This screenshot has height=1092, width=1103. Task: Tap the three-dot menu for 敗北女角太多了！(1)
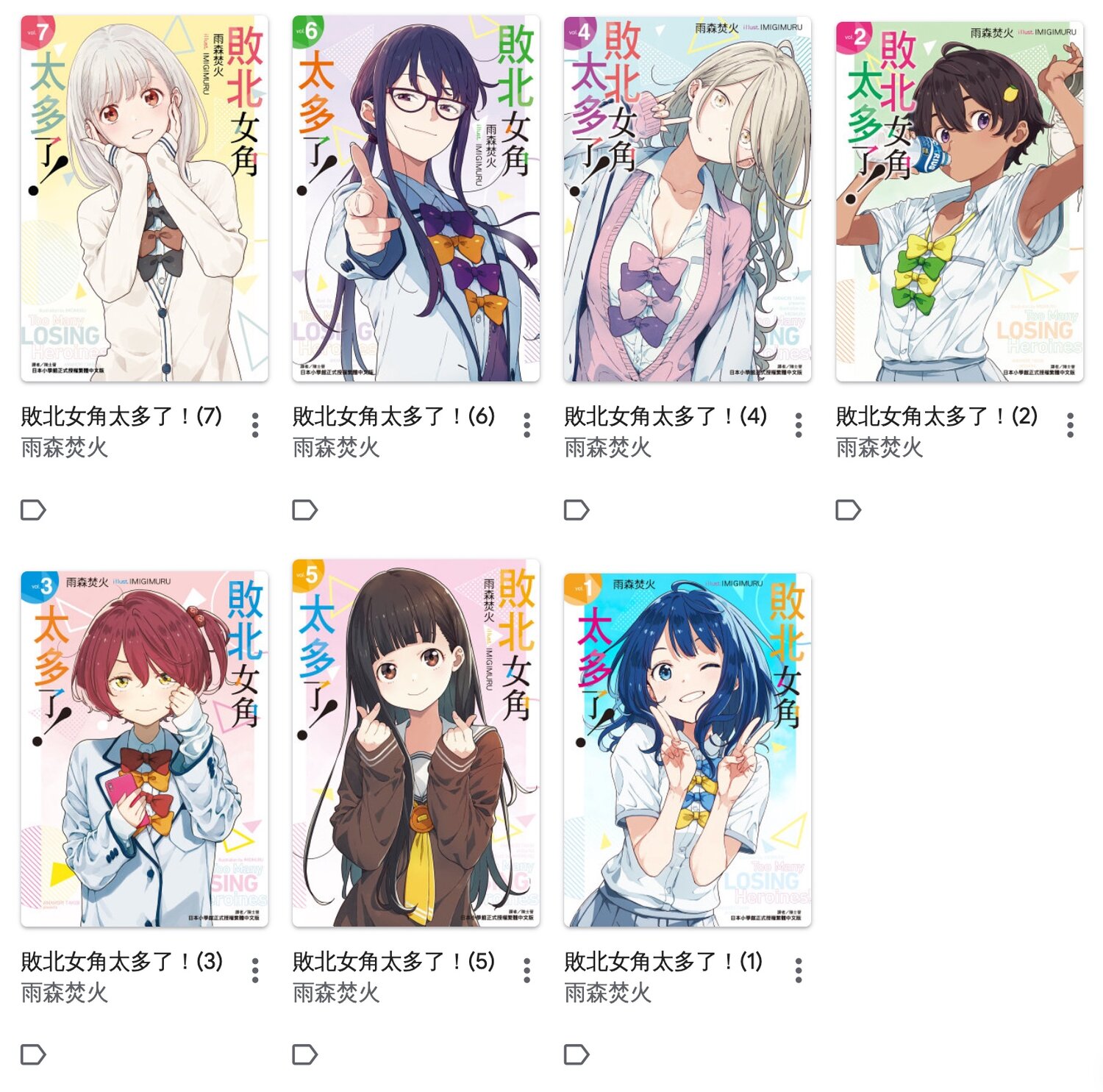799,970
